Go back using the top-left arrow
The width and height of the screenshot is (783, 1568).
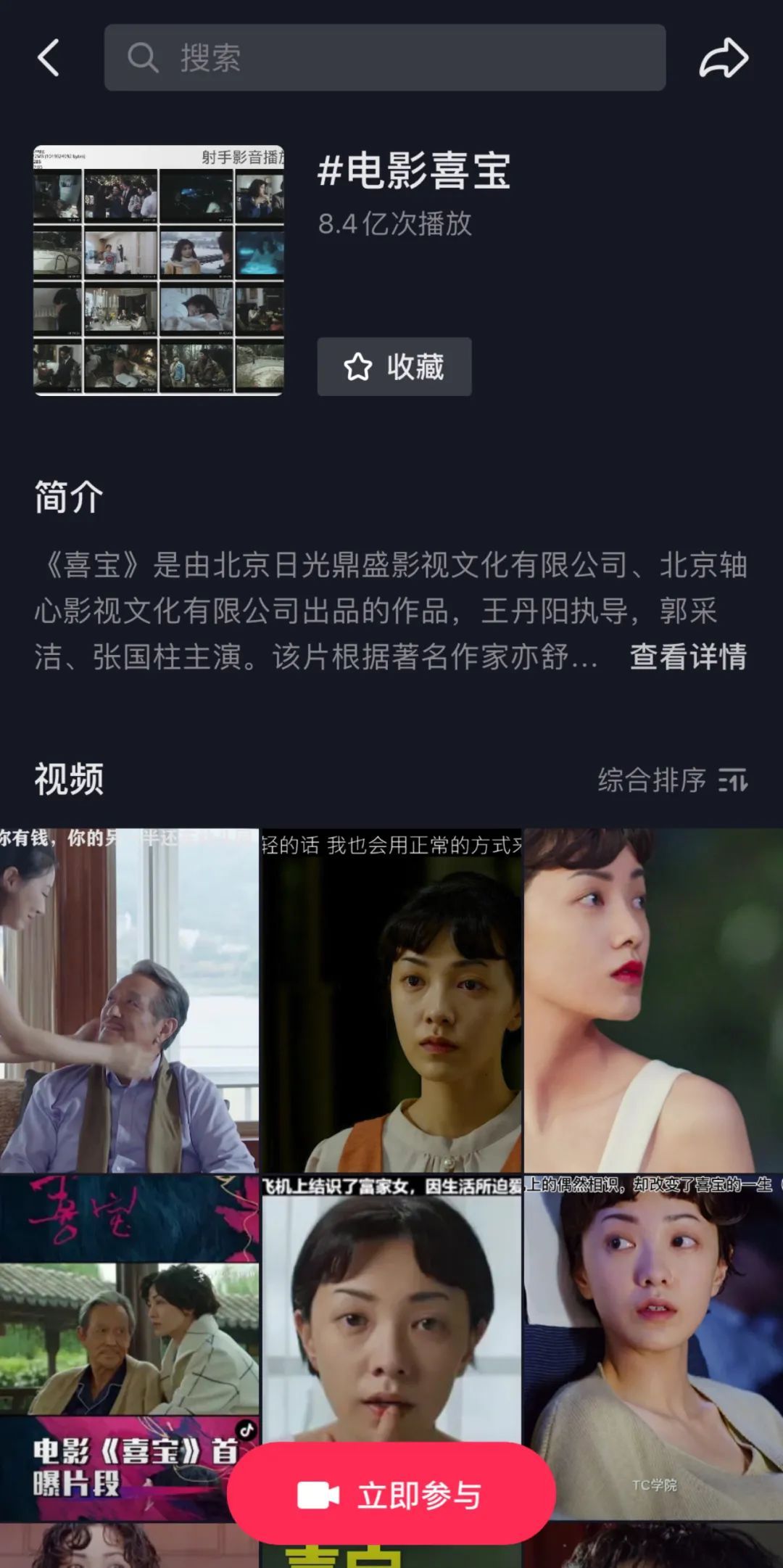tap(48, 58)
